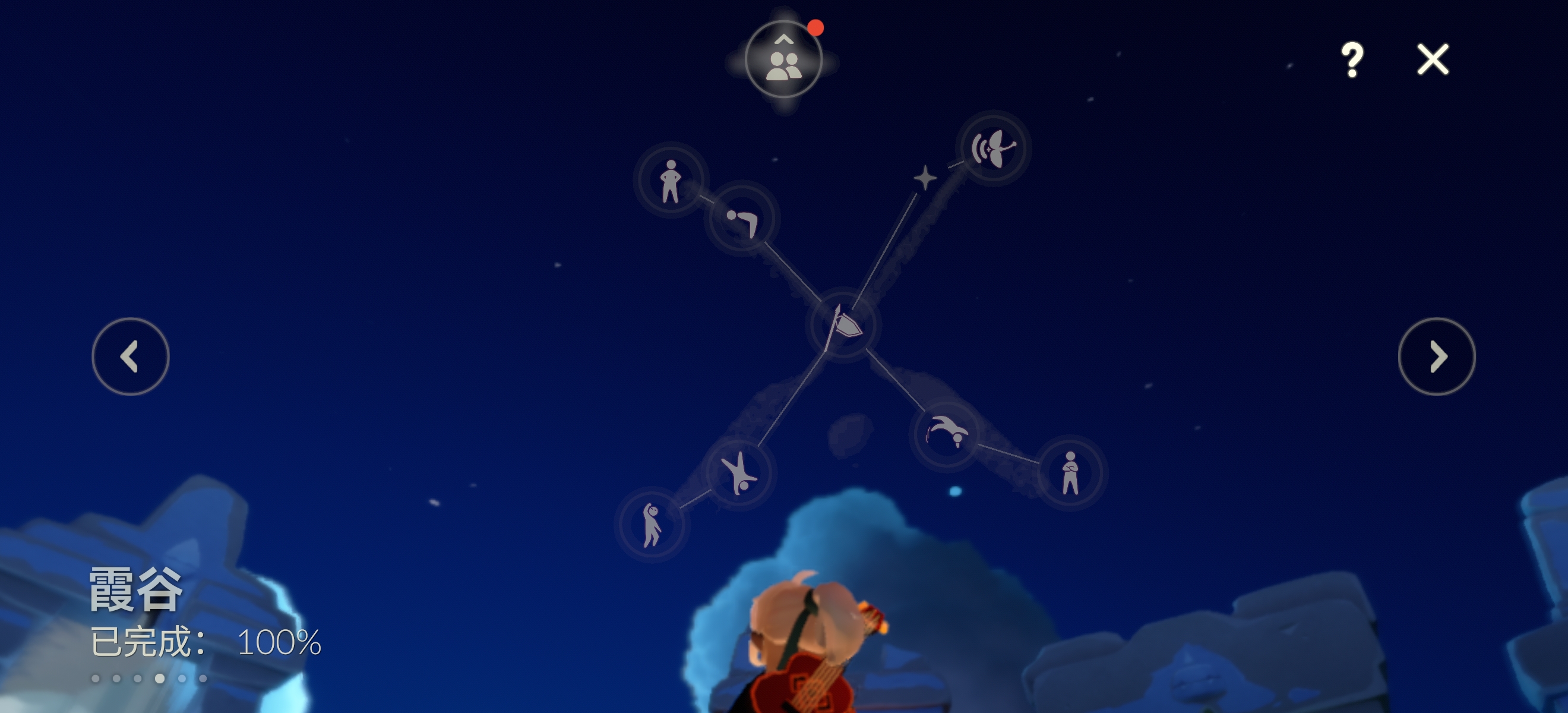Image resolution: width=1568 pixels, height=713 pixels.
Task: Close the constellation view
Action: coord(1433,59)
